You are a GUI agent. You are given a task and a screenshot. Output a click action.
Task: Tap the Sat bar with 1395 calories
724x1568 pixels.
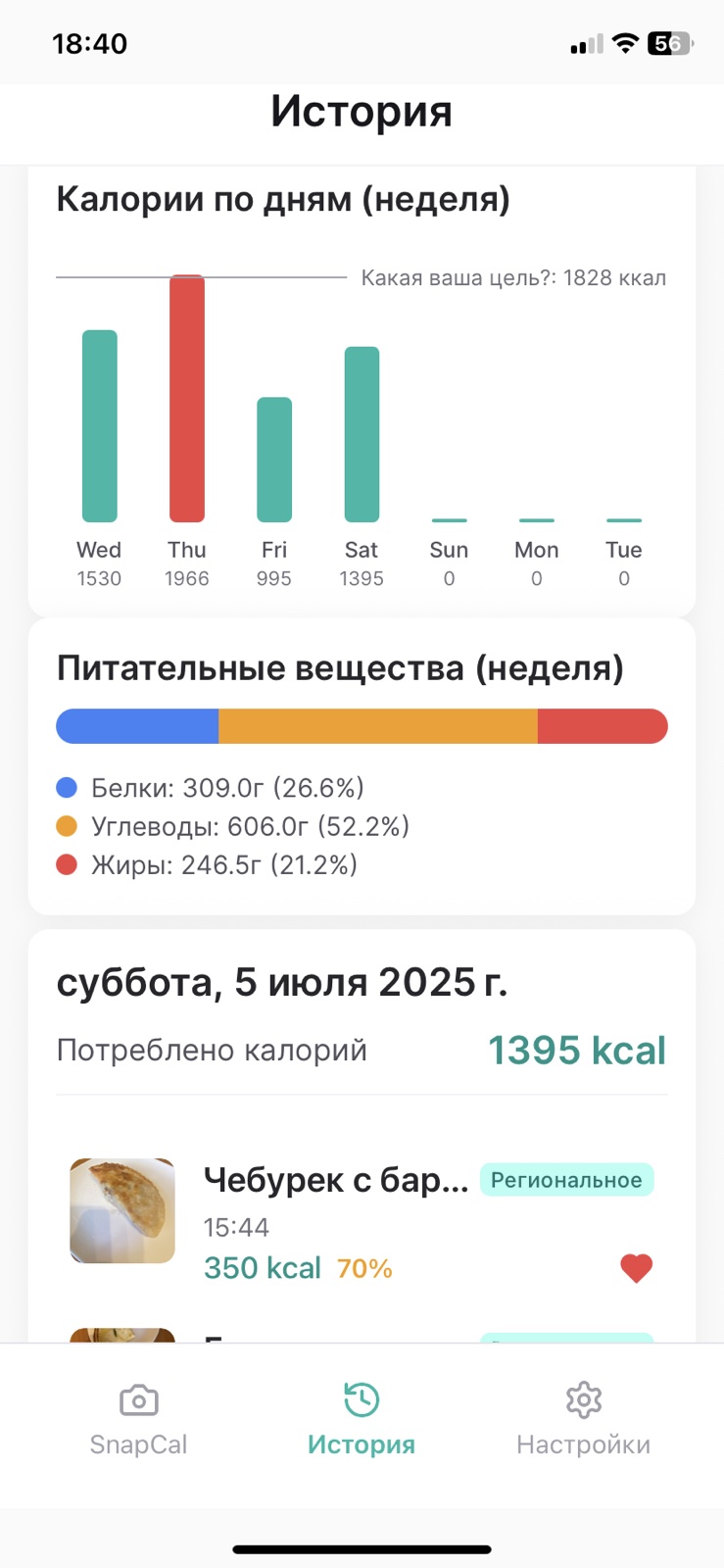[x=361, y=431]
